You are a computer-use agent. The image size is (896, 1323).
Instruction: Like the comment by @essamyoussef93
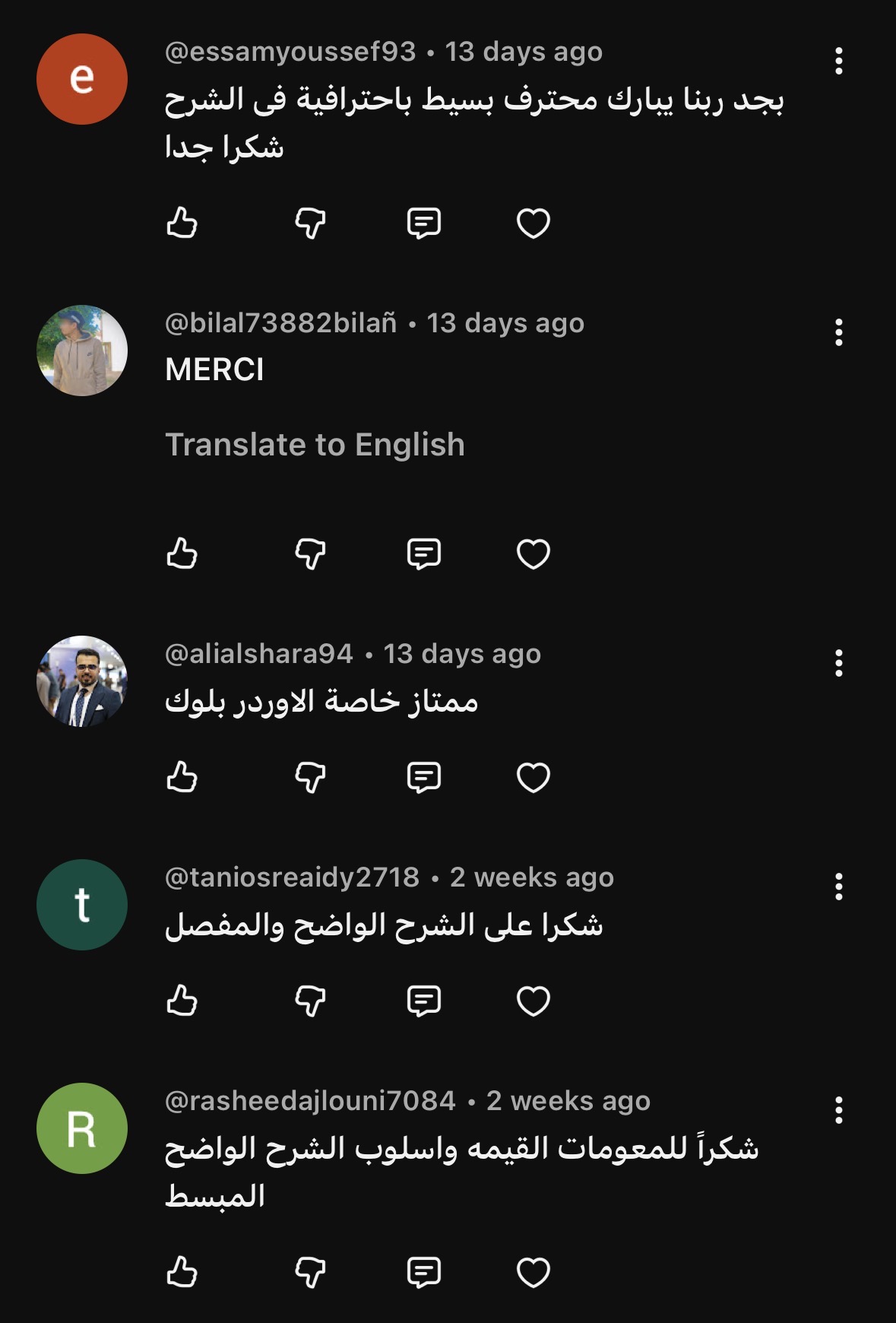182,223
